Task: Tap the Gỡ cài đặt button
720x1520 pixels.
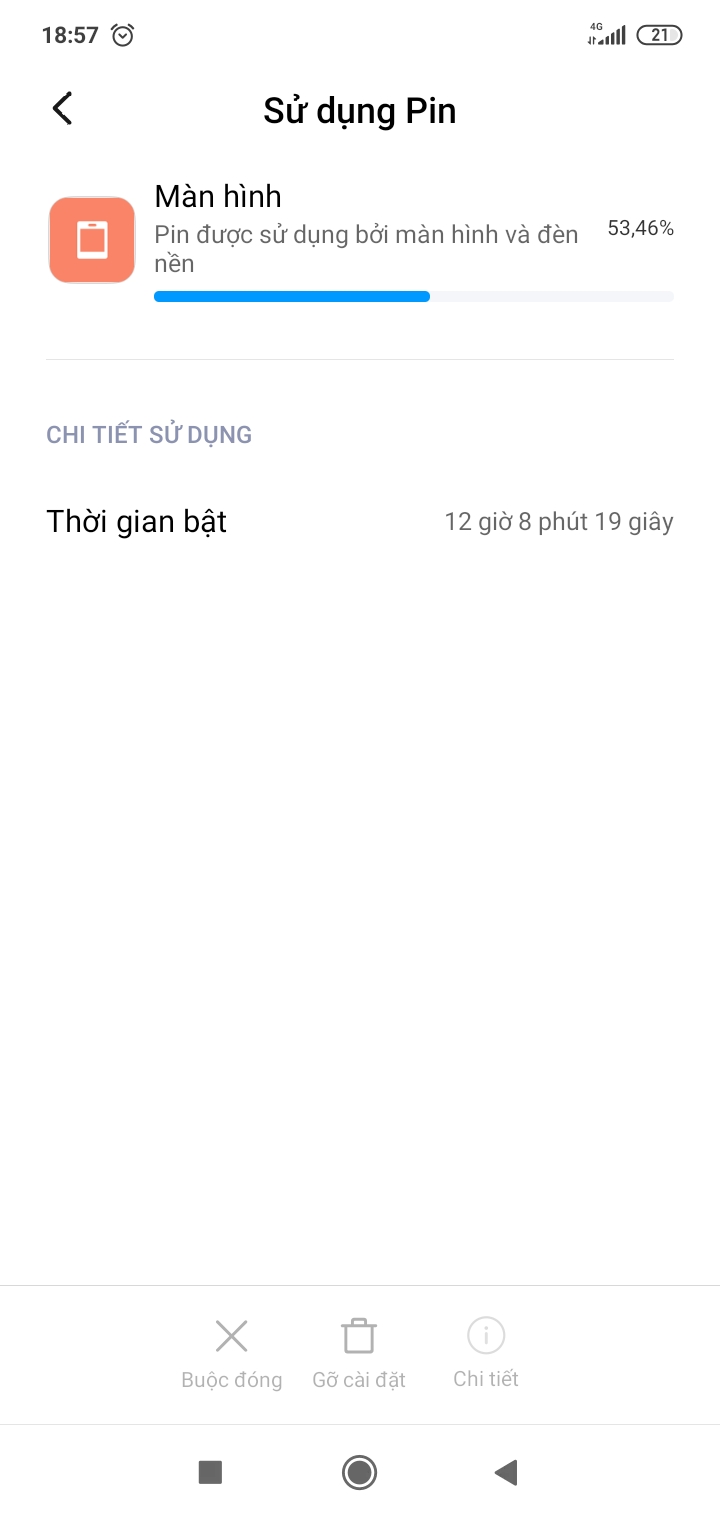Action: click(x=358, y=1352)
